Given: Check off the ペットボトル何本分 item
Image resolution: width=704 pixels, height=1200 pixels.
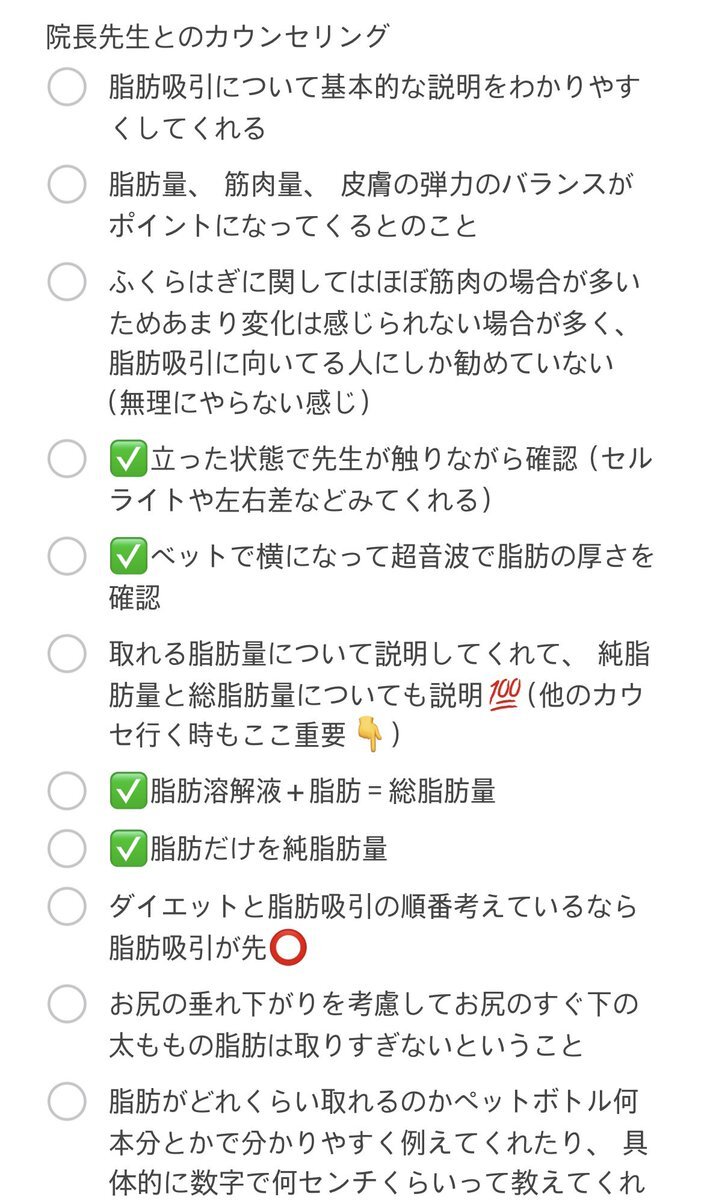Looking at the screenshot, I should coord(67,1101).
